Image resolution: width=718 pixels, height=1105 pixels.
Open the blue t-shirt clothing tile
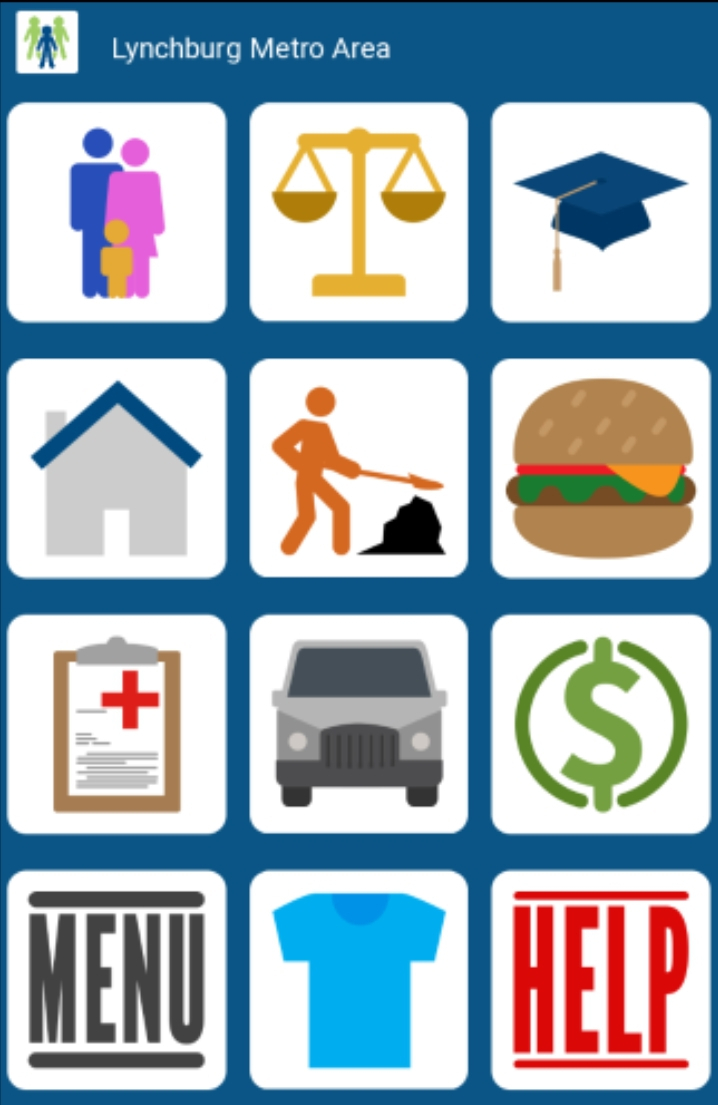click(359, 980)
